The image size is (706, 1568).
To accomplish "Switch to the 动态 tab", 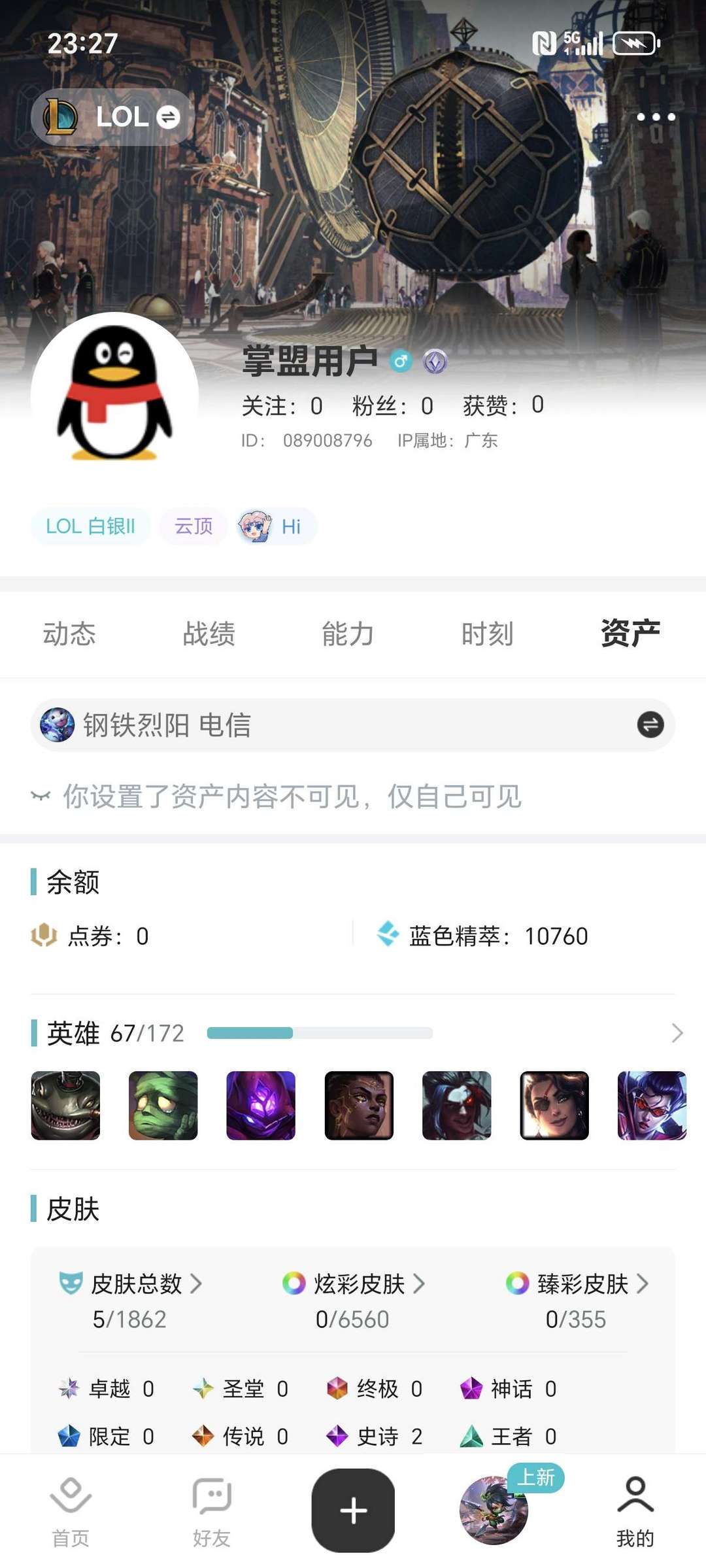I will click(x=69, y=634).
